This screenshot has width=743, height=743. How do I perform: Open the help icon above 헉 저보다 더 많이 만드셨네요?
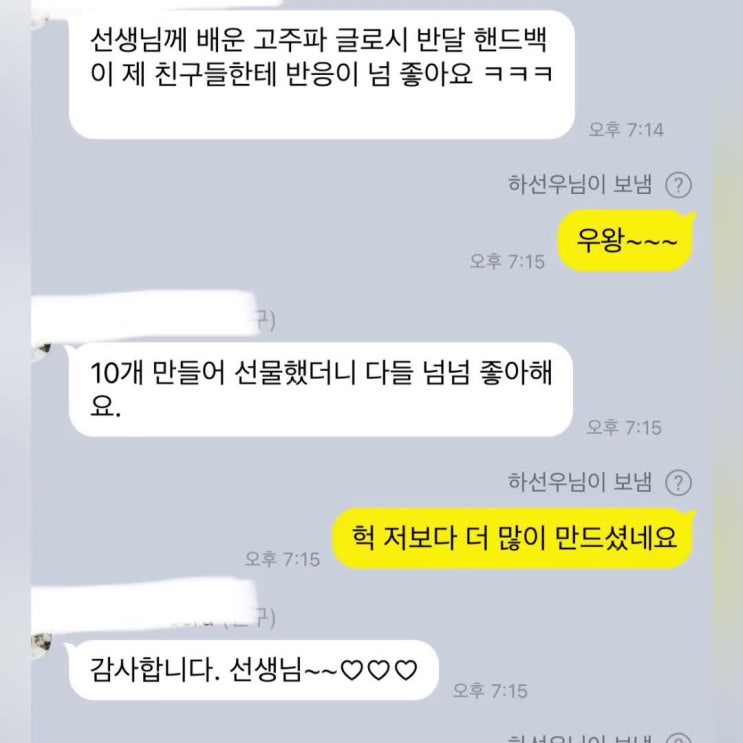[x=679, y=482]
